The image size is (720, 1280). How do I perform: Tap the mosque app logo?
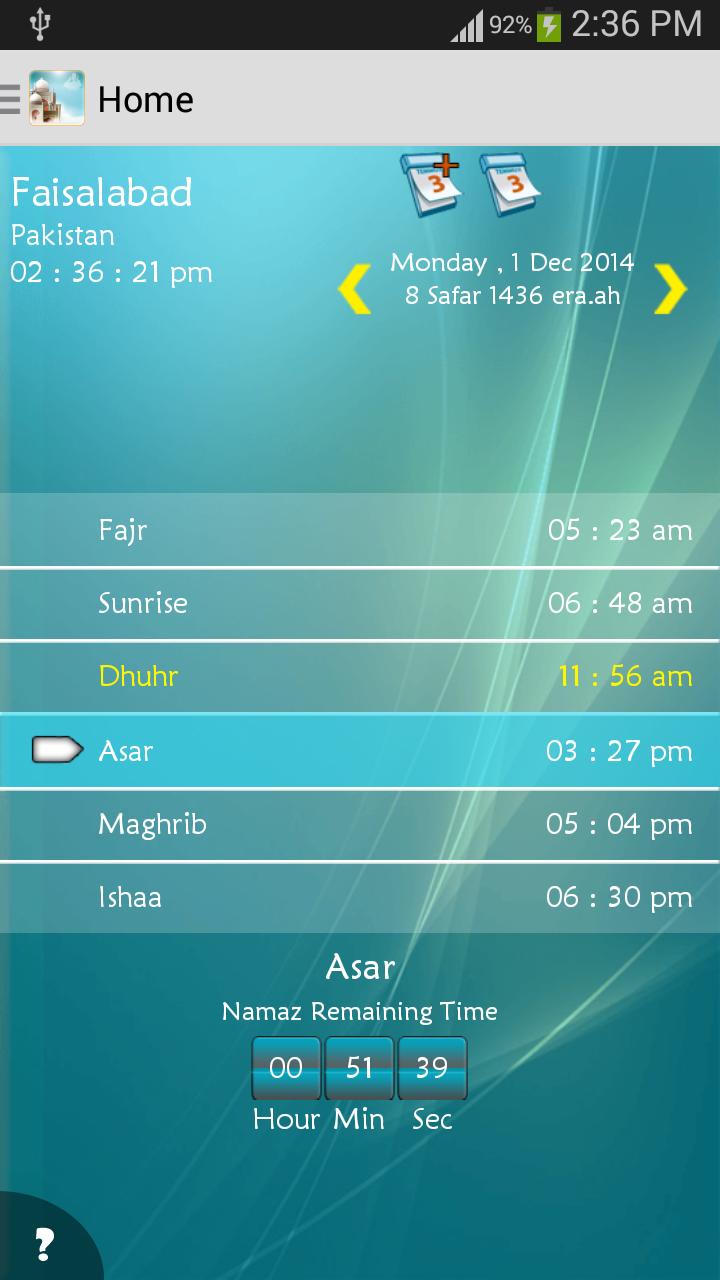click(x=56, y=98)
